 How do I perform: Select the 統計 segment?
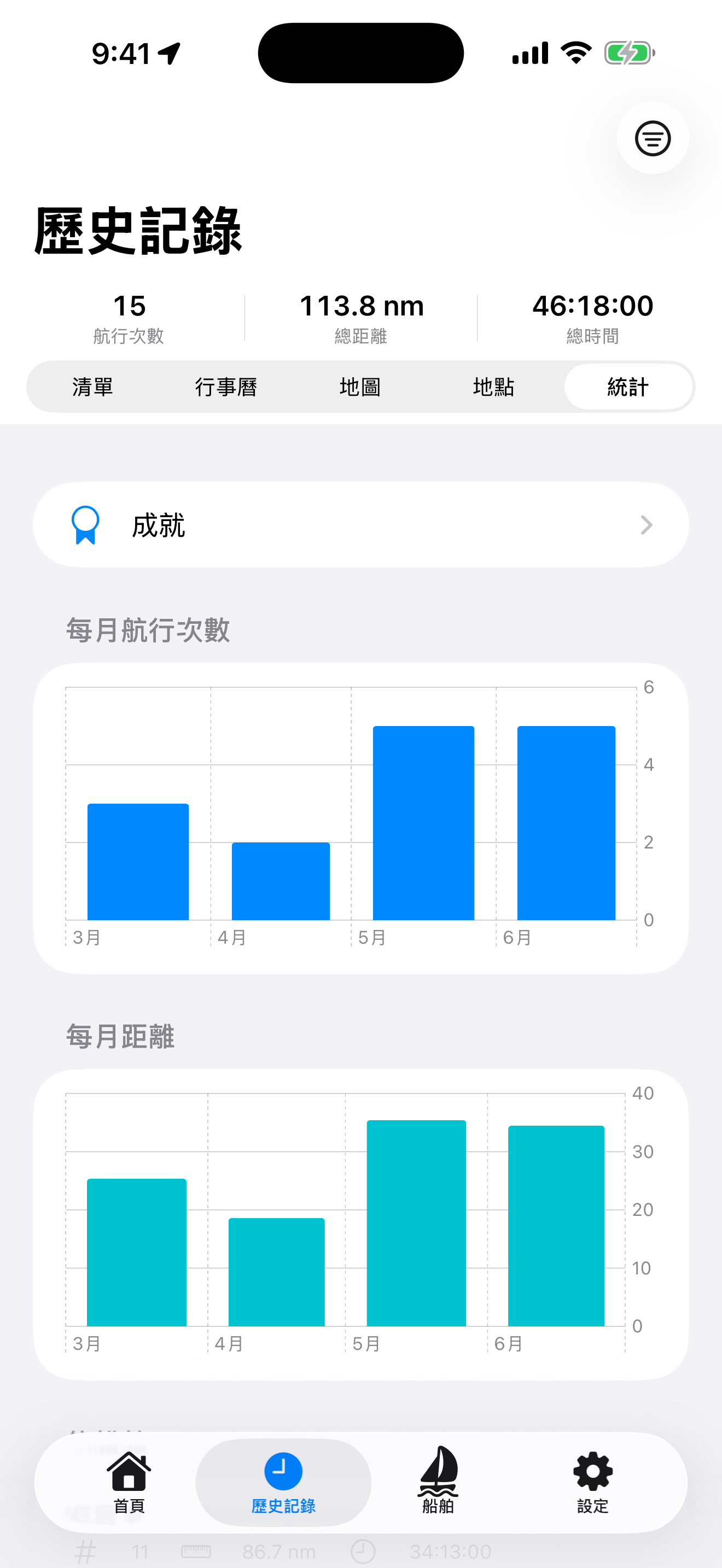pyautogui.click(x=628, y=387)
